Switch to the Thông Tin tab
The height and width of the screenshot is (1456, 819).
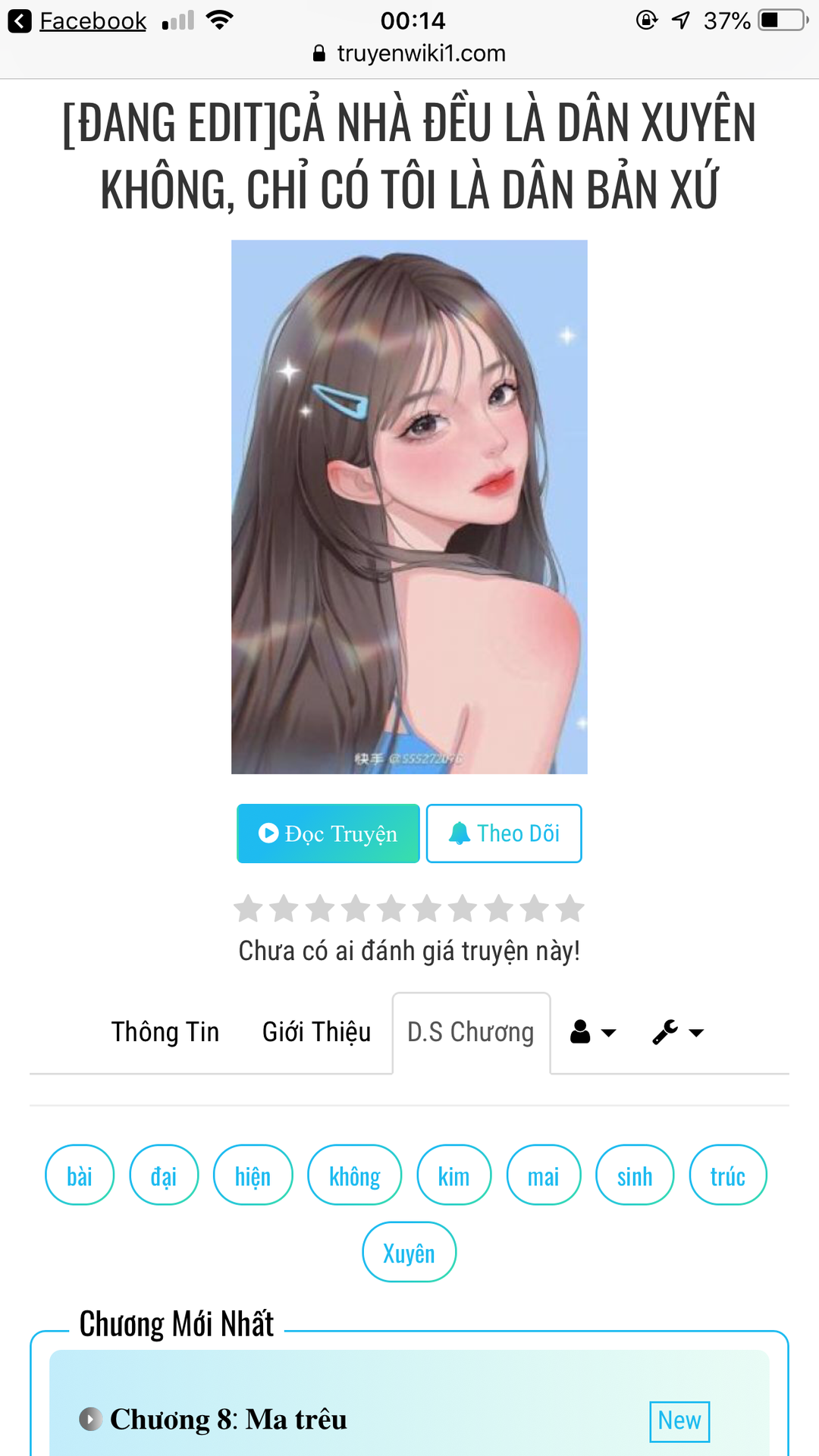165,1032
